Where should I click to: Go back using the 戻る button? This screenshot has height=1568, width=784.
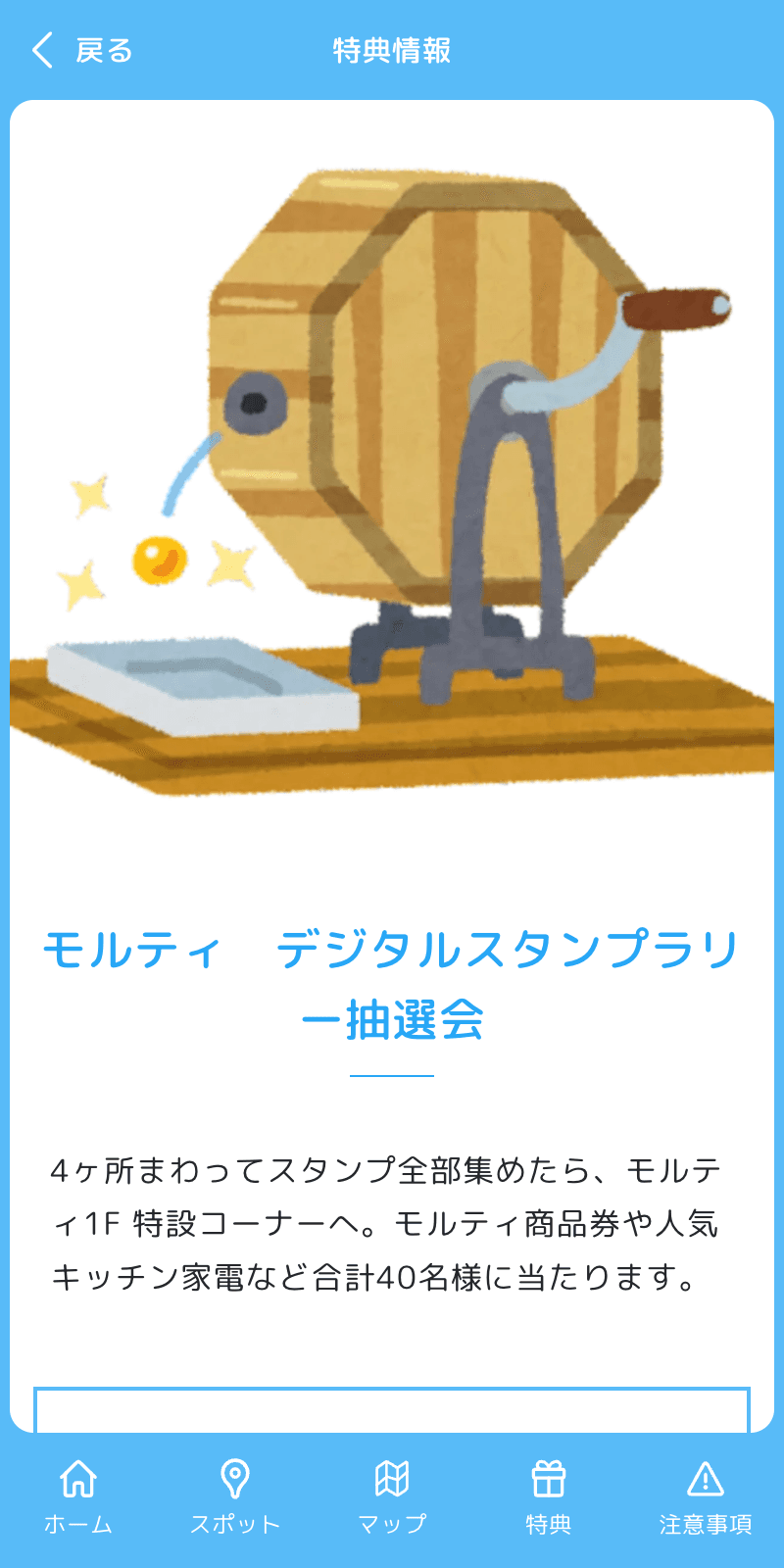pos(82,50)
